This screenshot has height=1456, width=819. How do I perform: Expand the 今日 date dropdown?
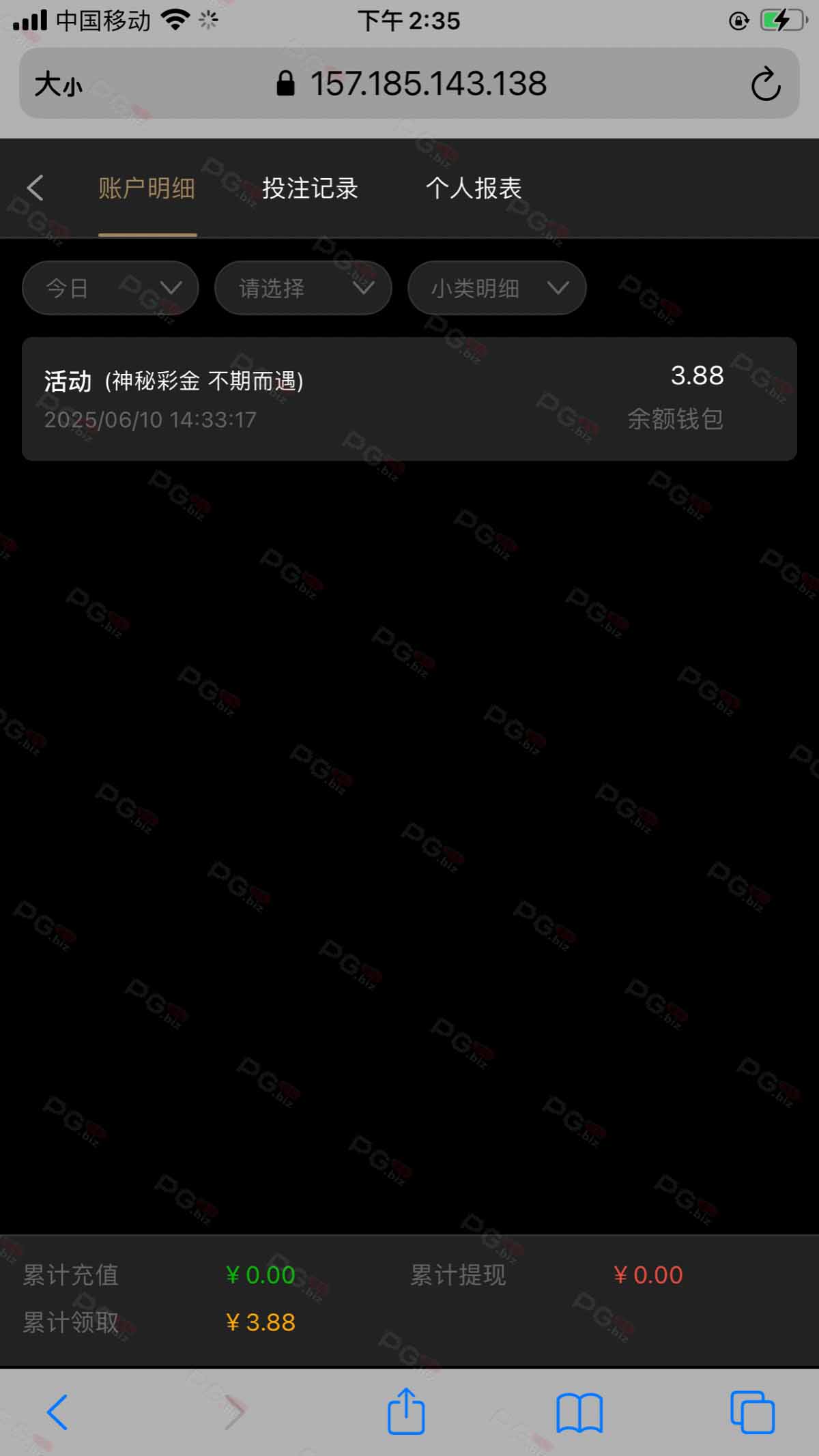pyautogui.click(x=111, y=288)
